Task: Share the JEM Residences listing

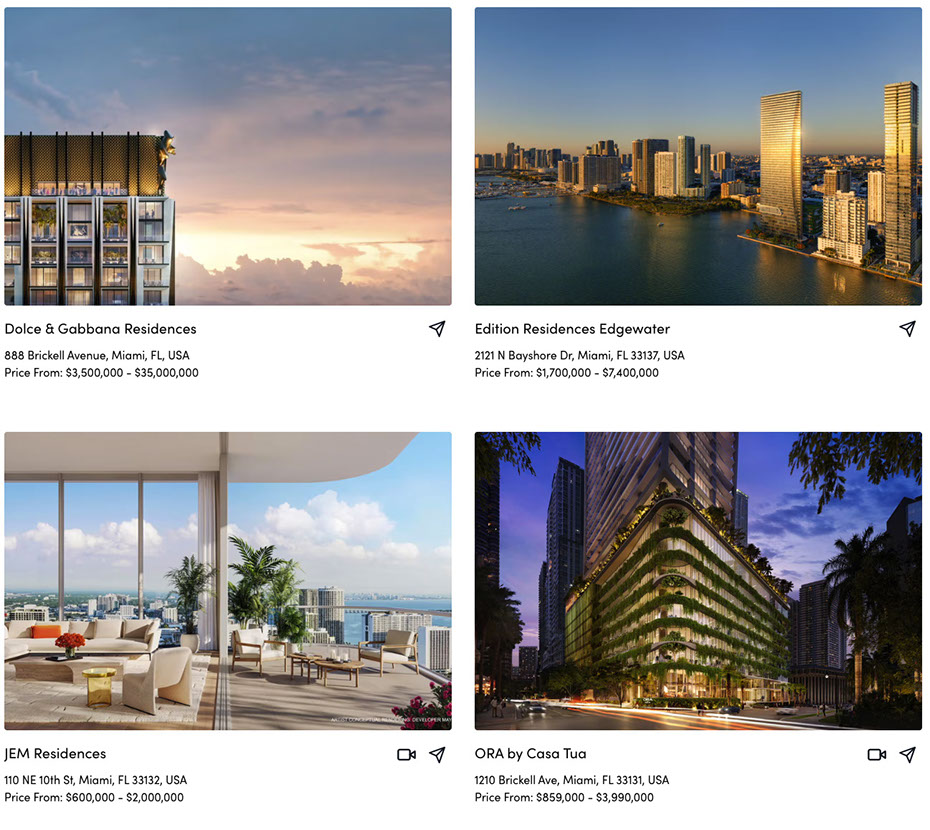Action: (x=437, y=755)
